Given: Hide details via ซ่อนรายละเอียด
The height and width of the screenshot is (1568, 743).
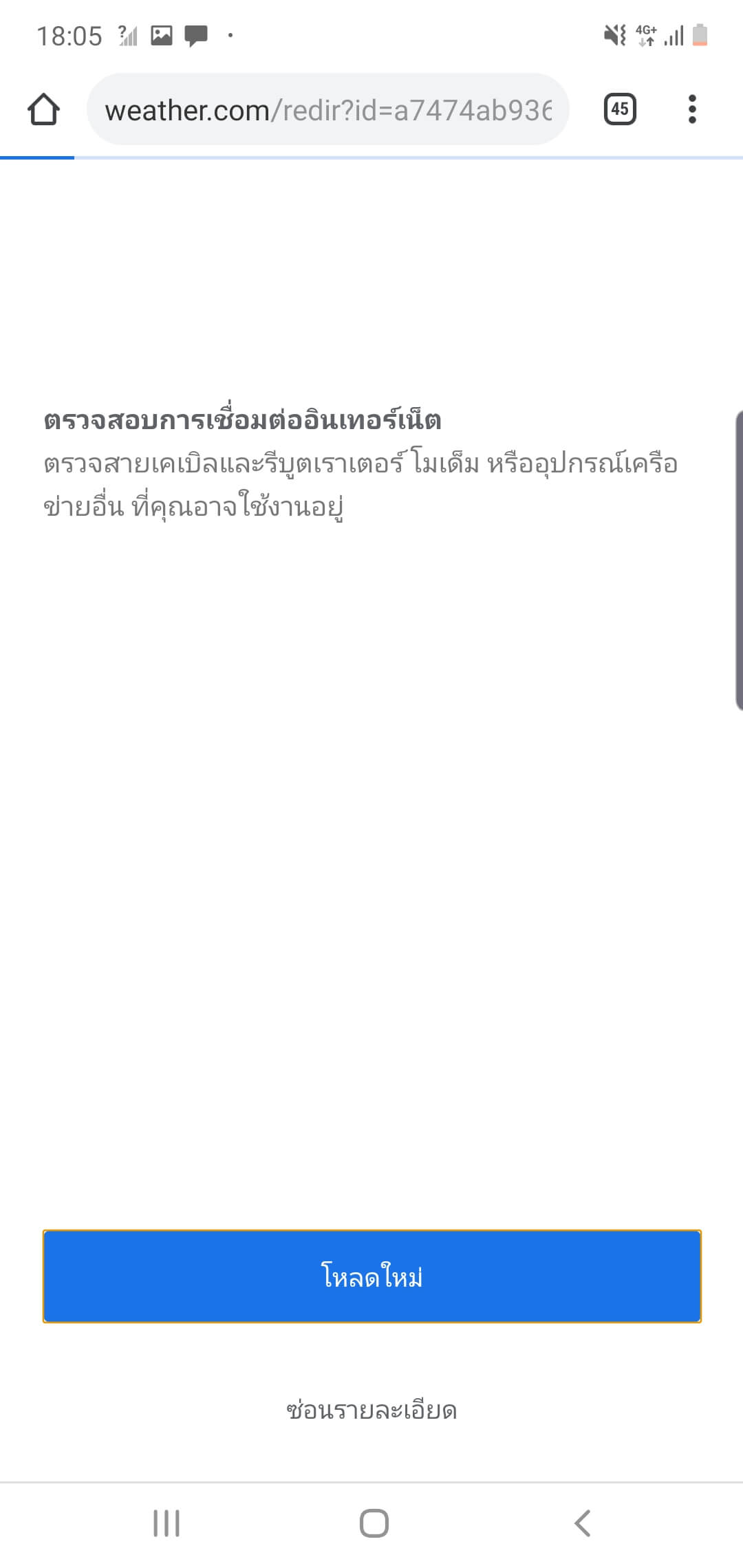Looking at the screenshot, I should pyautogui.click(x=371, y=1411).
